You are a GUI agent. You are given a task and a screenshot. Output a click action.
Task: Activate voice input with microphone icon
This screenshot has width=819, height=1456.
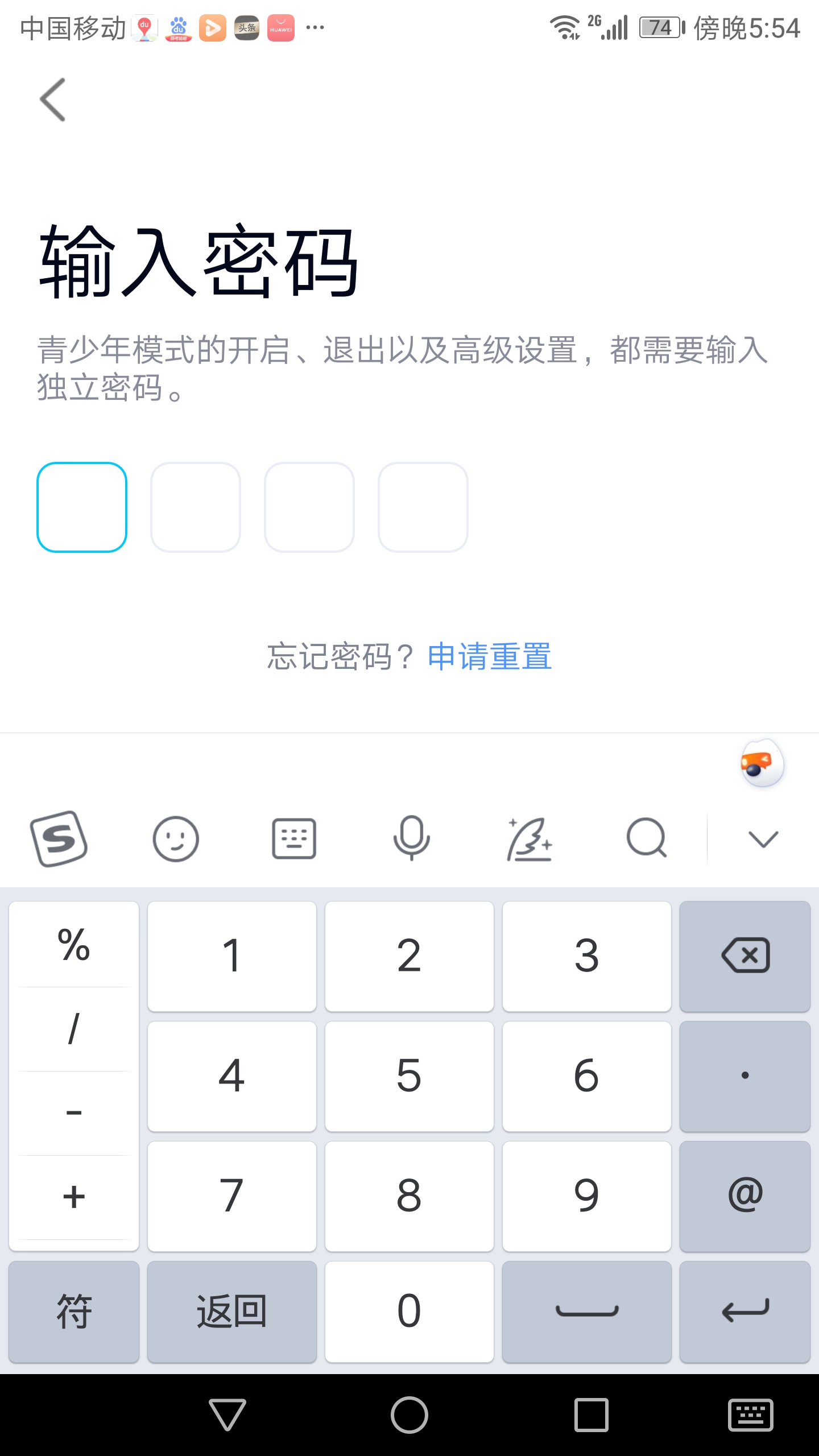412,837
